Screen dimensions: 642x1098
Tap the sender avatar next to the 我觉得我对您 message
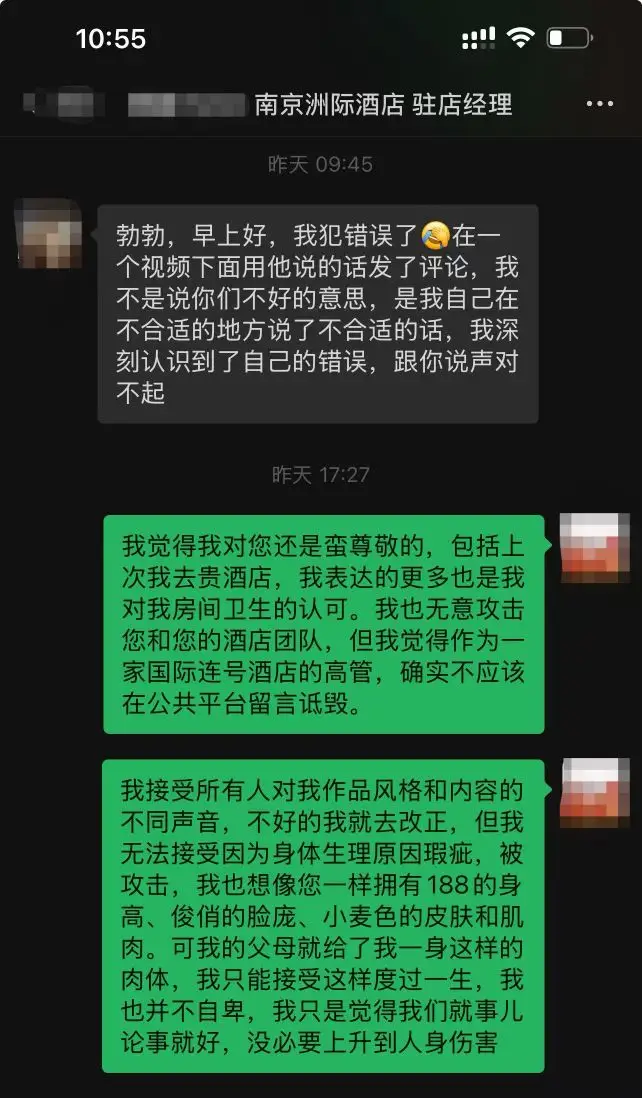(x=594, y=547)
